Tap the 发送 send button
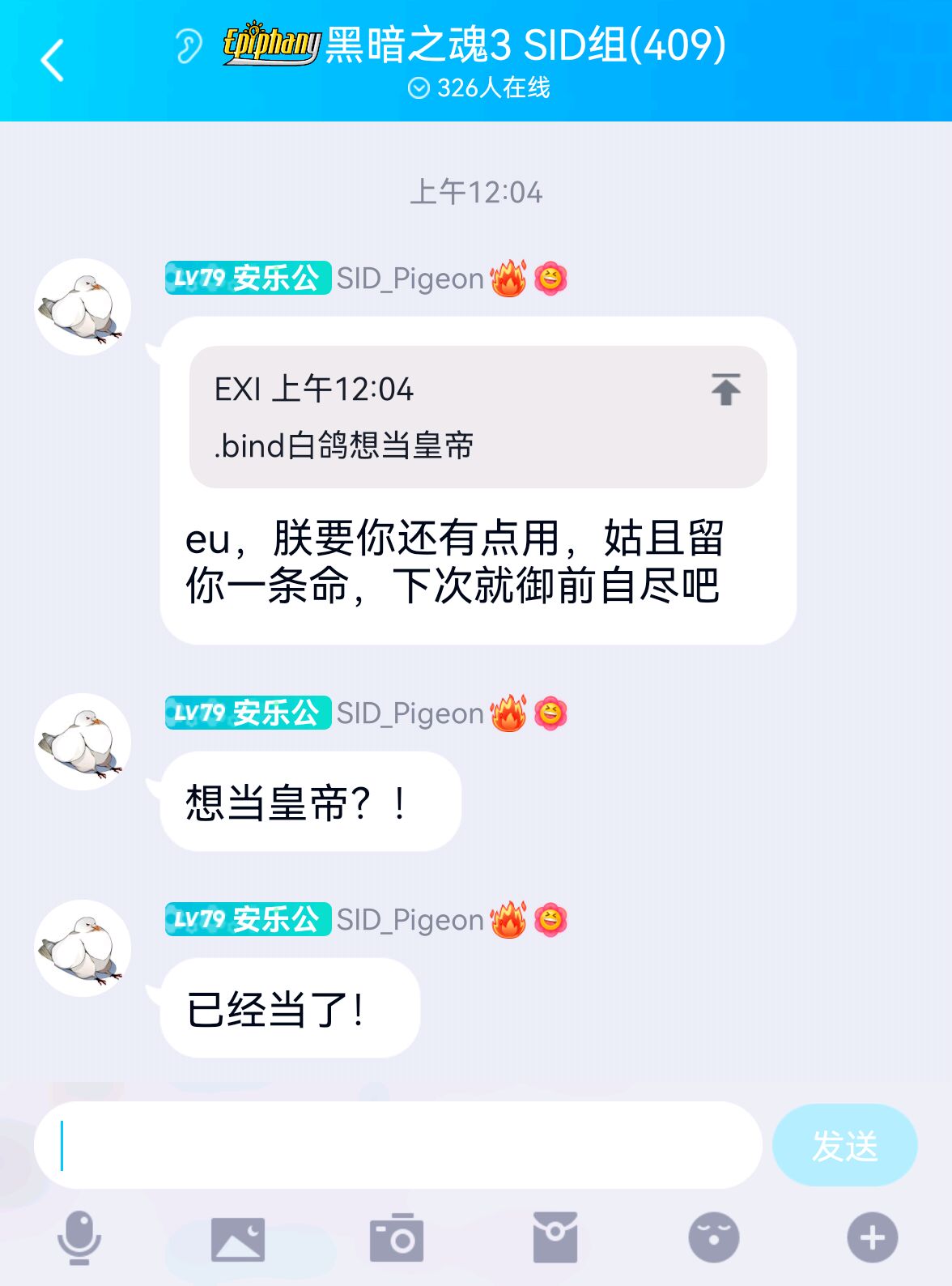952x1286 pixels. [x=844, y=1145]
